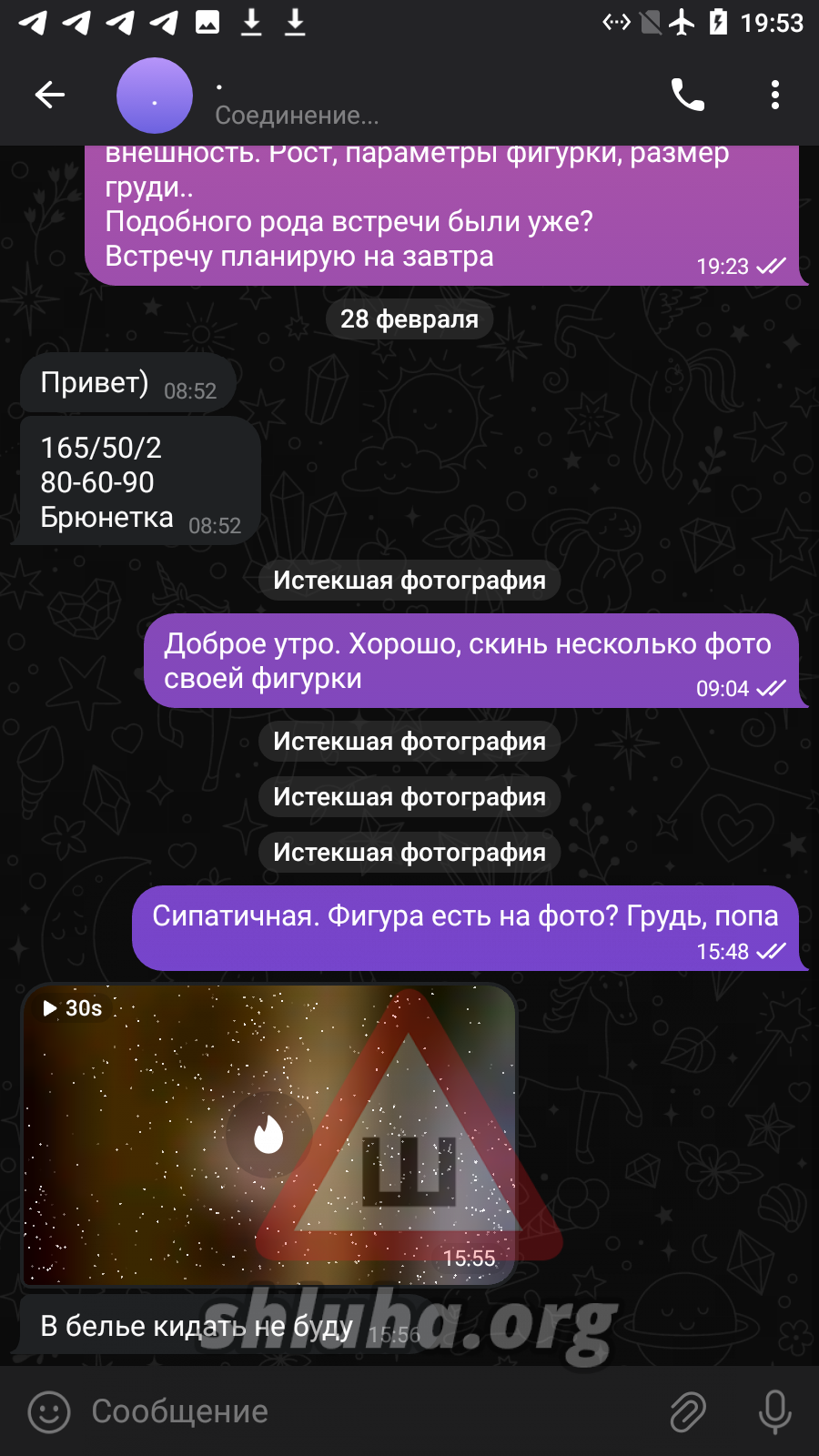Go back to the chat list
819x1456 pixels.
[x=50, y=95]
